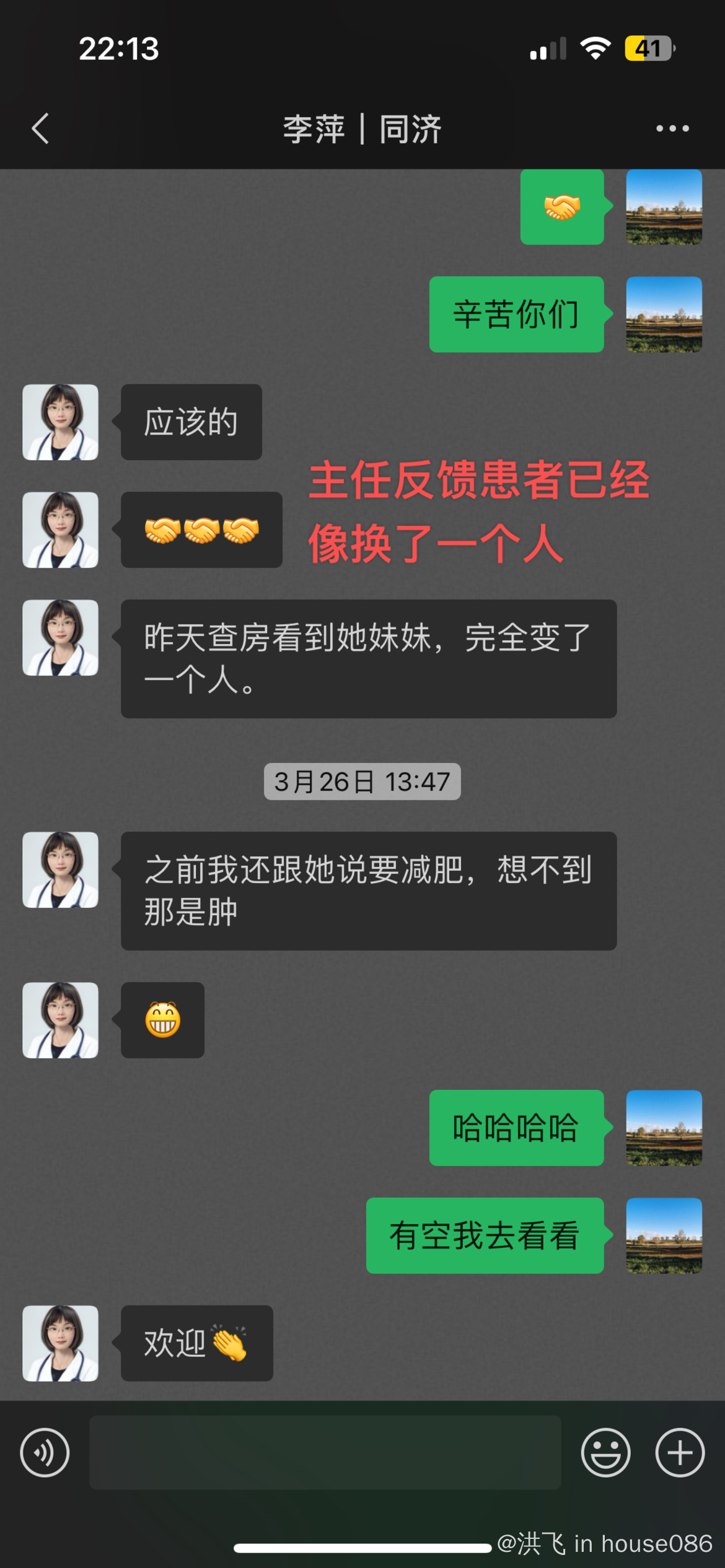Tap the message text field
The image size is (725, 1568).
(x=325, y=1452)
